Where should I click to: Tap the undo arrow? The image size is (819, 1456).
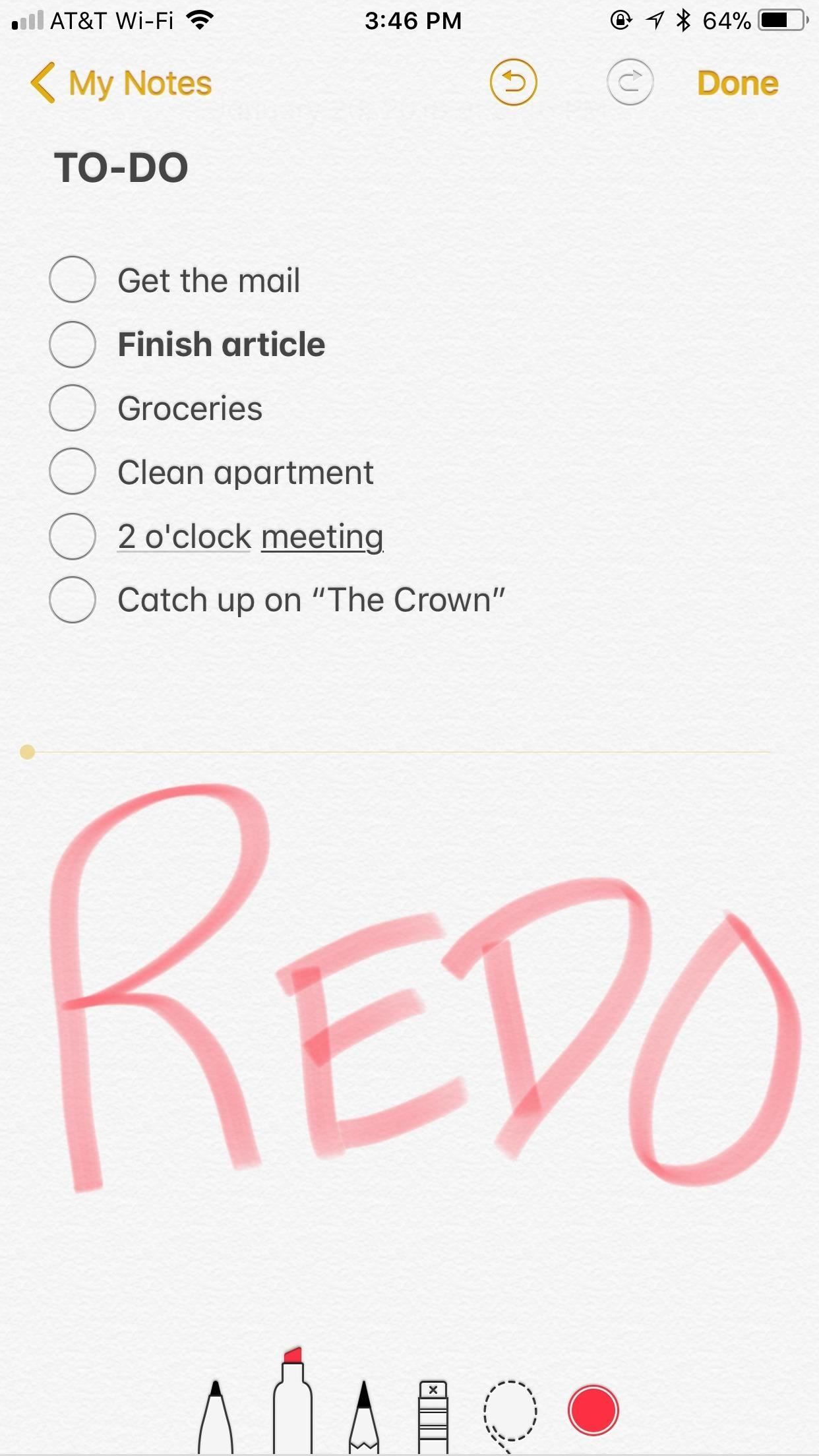513,83
